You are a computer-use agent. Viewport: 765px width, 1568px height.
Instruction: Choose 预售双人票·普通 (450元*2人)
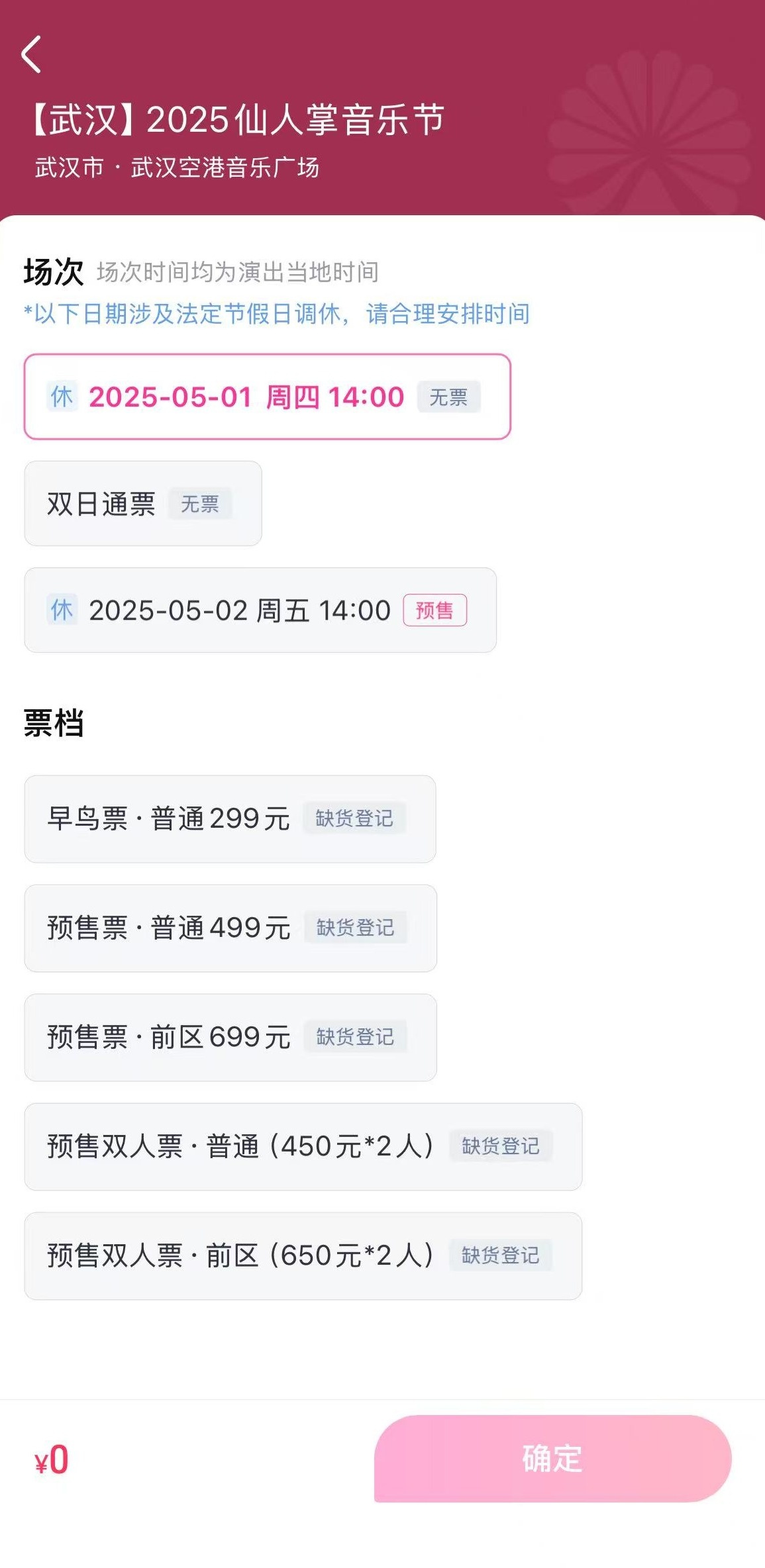(x=303, y=1147)
